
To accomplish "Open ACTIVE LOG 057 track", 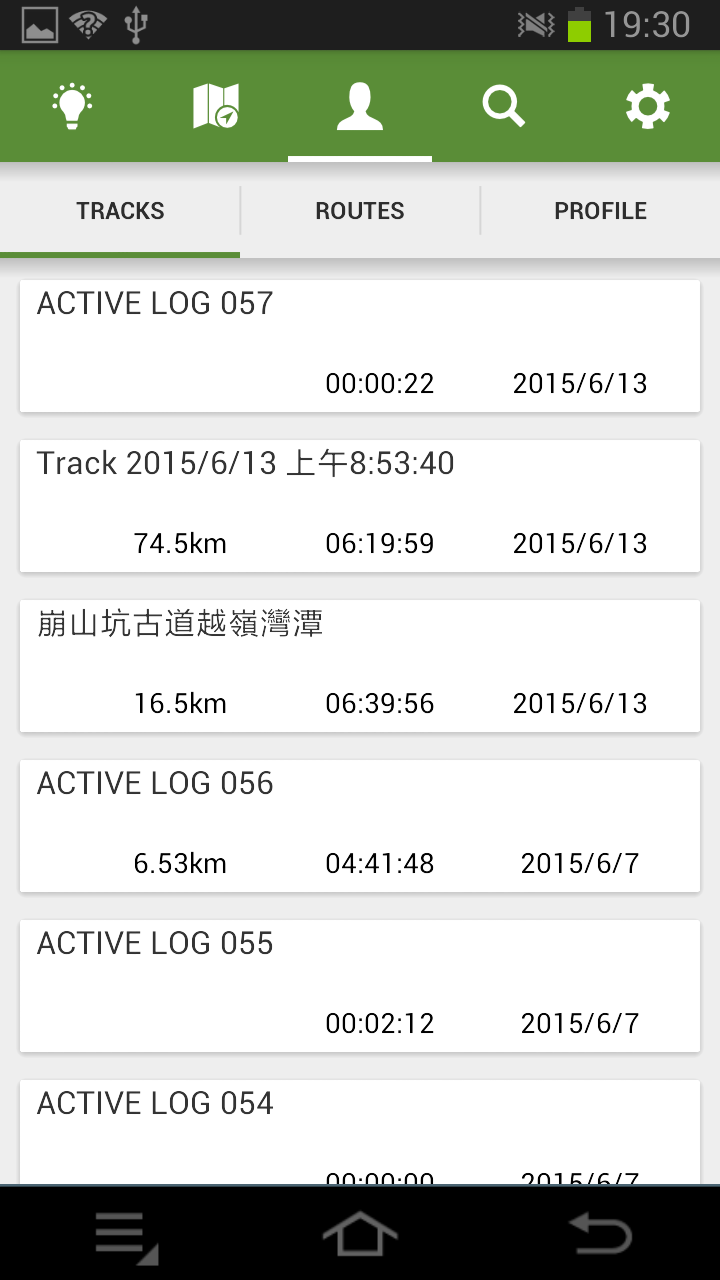I will (x=360, y=346).
